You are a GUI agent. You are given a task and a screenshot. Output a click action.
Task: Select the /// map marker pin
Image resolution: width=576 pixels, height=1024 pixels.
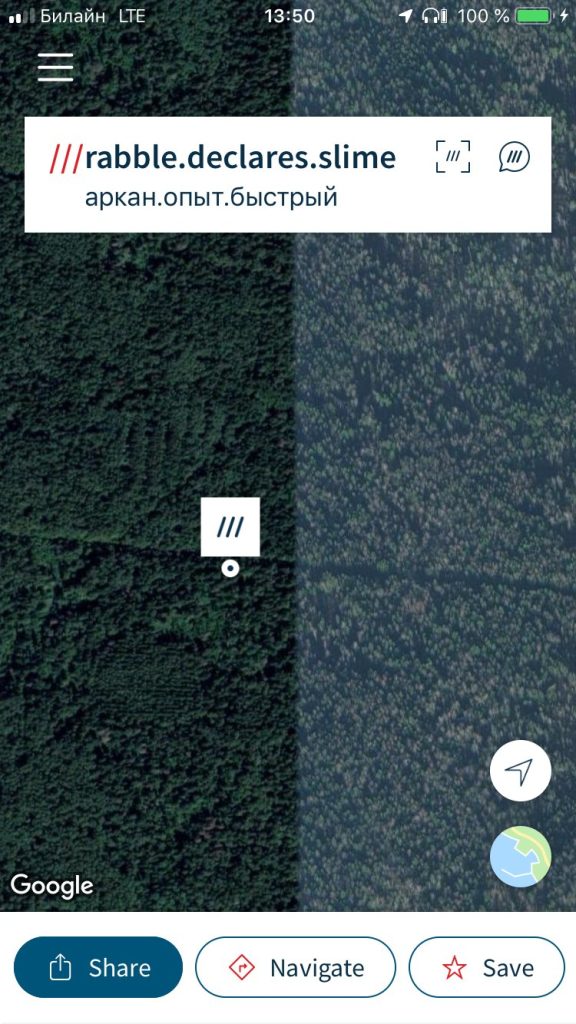(x=230, y=527)
